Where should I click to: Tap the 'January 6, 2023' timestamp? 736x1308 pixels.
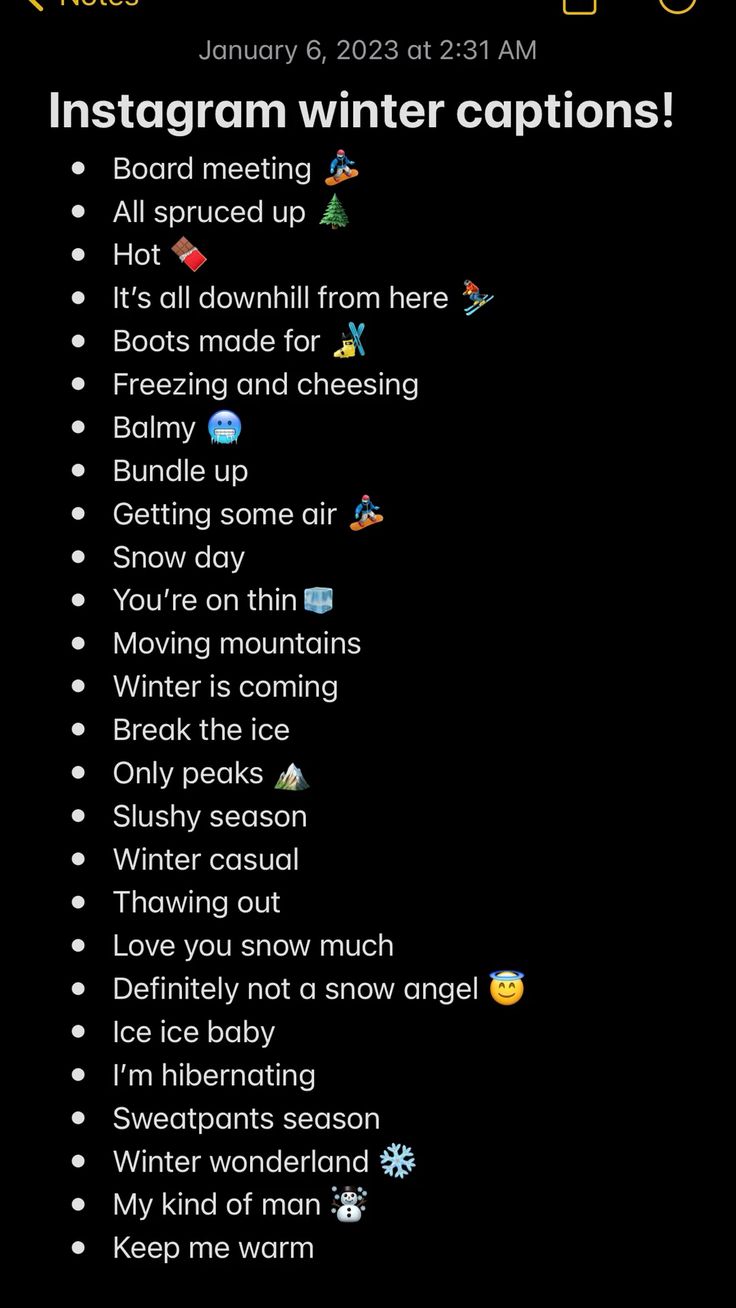coord(368,50)
